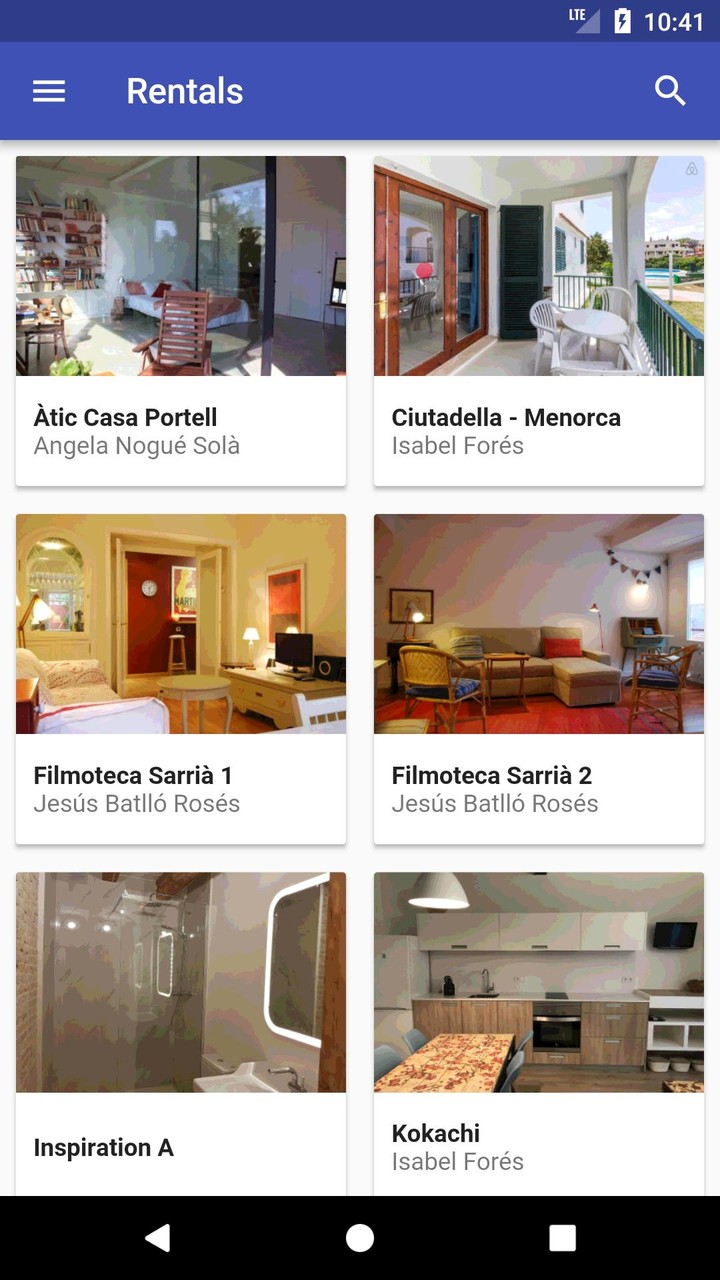The image size is (720, 1280).
Task: Tap owner name Jesús Batlló Rosés under Filmoteca Sarrià 2
Action: 496,803
